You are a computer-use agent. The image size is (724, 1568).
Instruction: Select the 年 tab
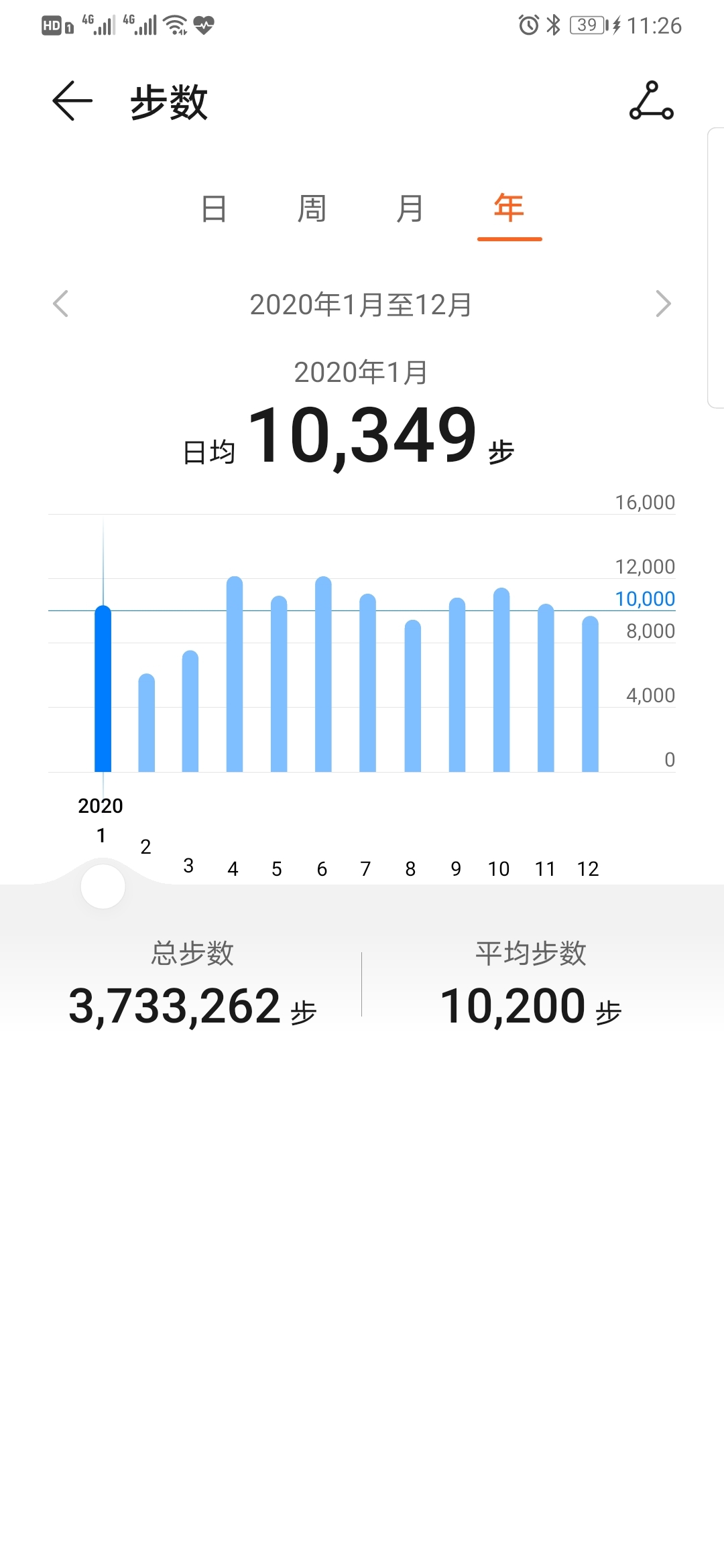509,208
